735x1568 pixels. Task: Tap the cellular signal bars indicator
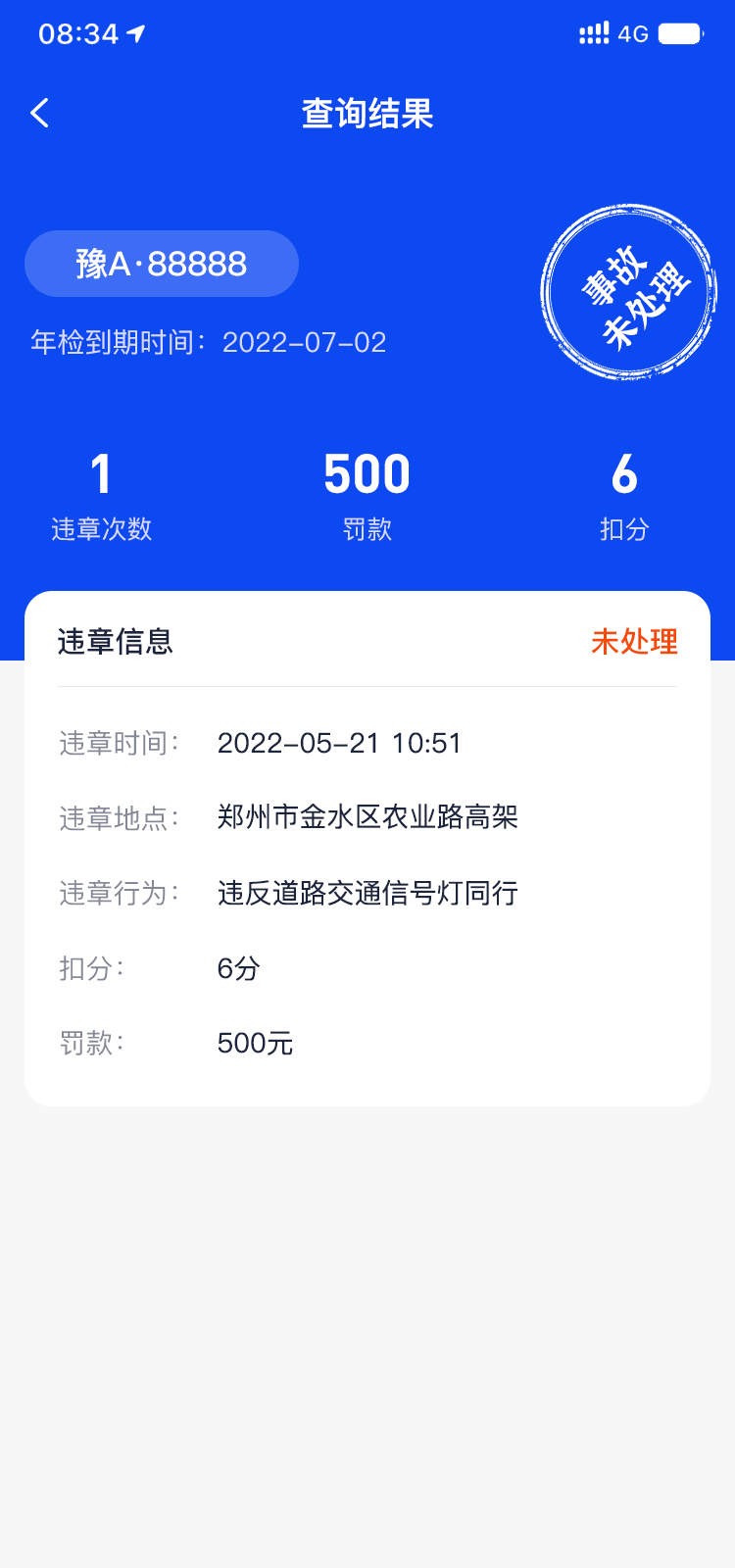pyautogui.click(x=592, y=32)
